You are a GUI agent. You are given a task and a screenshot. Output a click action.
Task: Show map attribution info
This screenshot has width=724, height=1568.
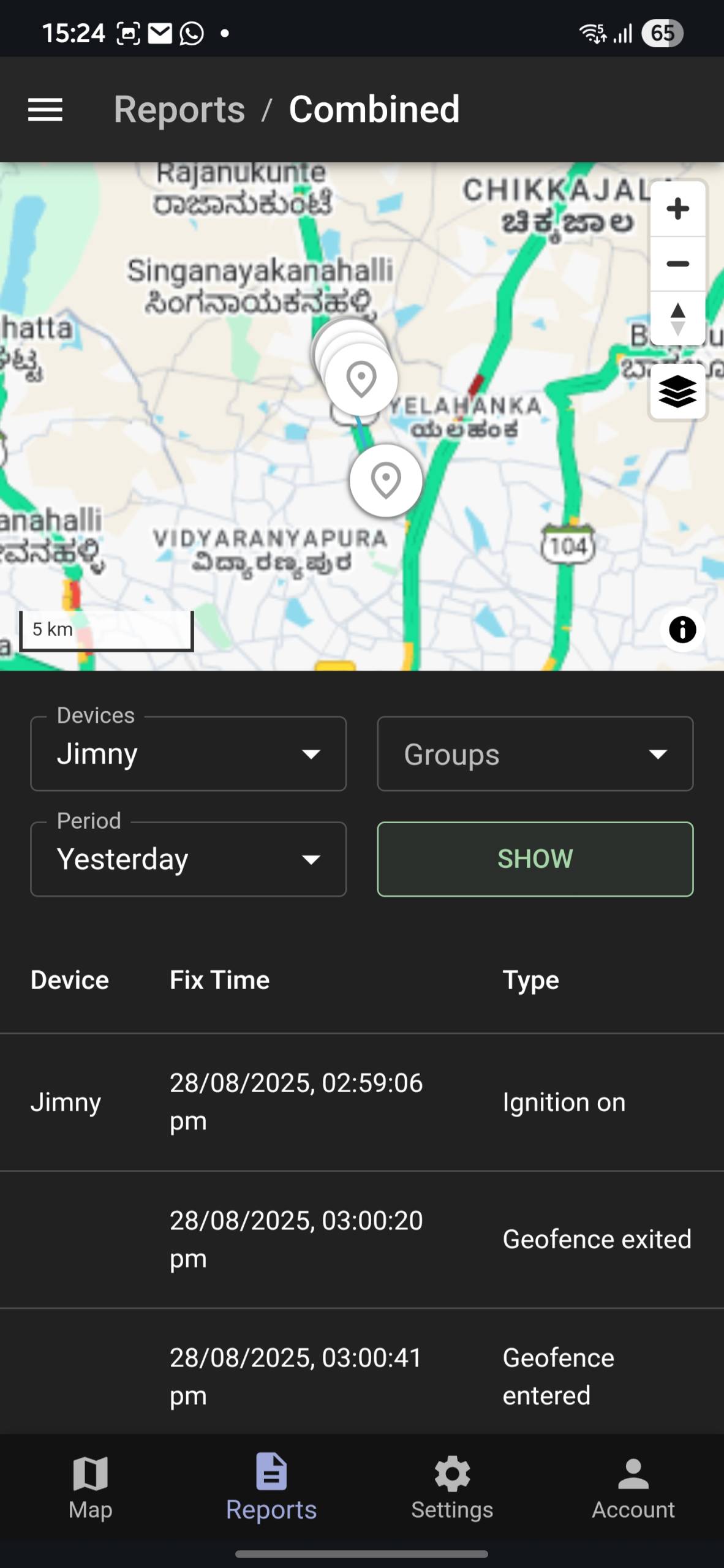pyautogui.click(x=682, y=630)
